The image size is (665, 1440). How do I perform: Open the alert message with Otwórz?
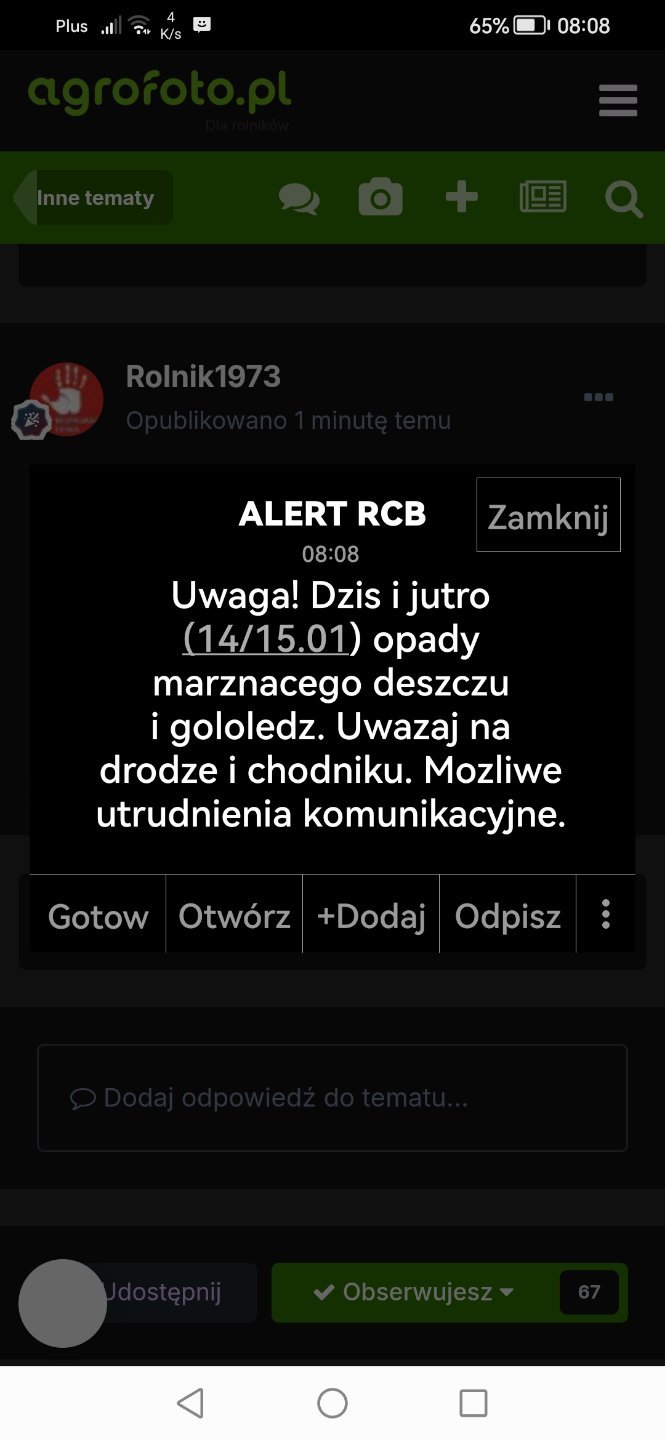pyautogui.click(x=234, y=915)
